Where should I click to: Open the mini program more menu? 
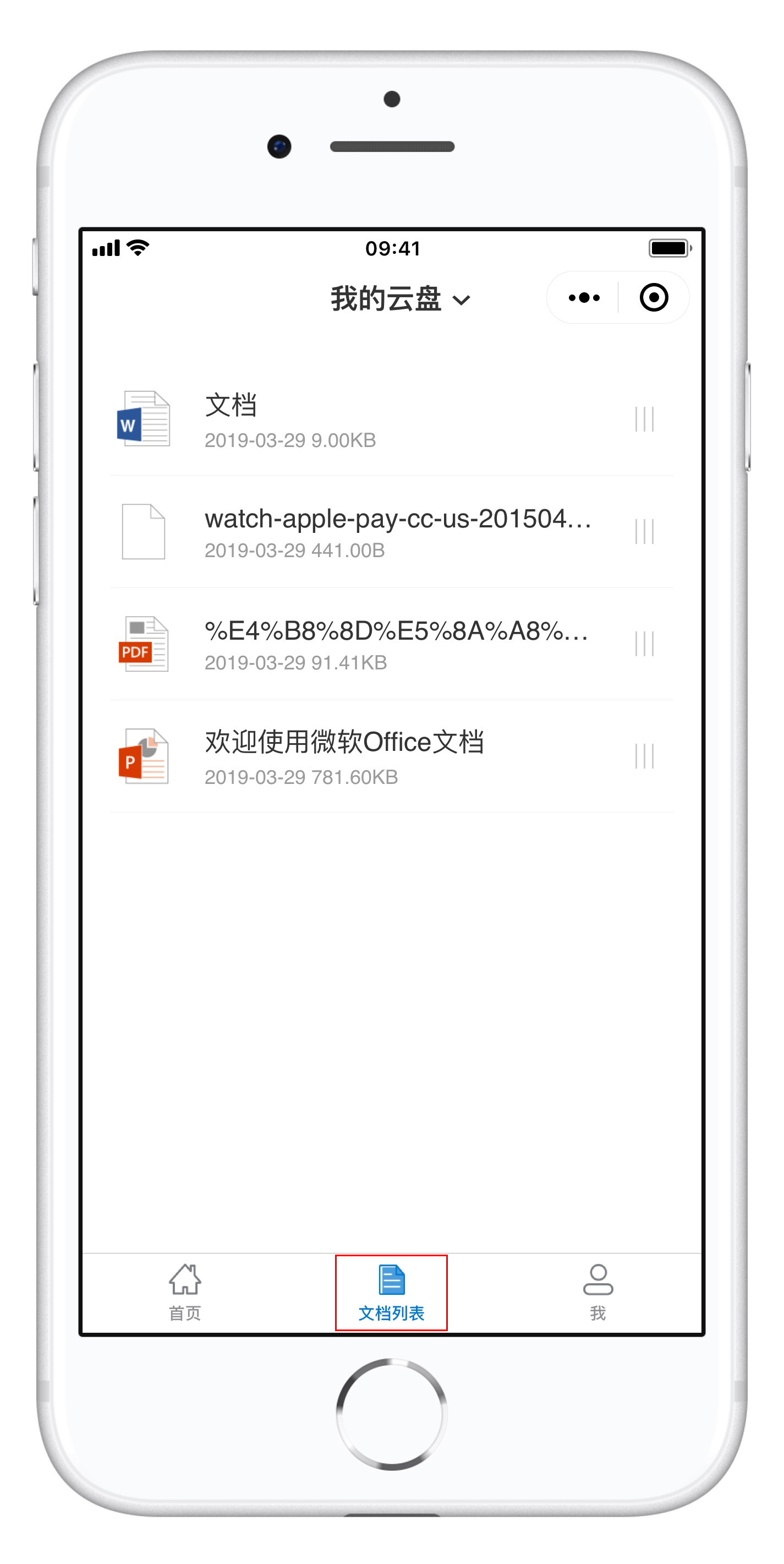pyautogui.click(x=584, y=297)
